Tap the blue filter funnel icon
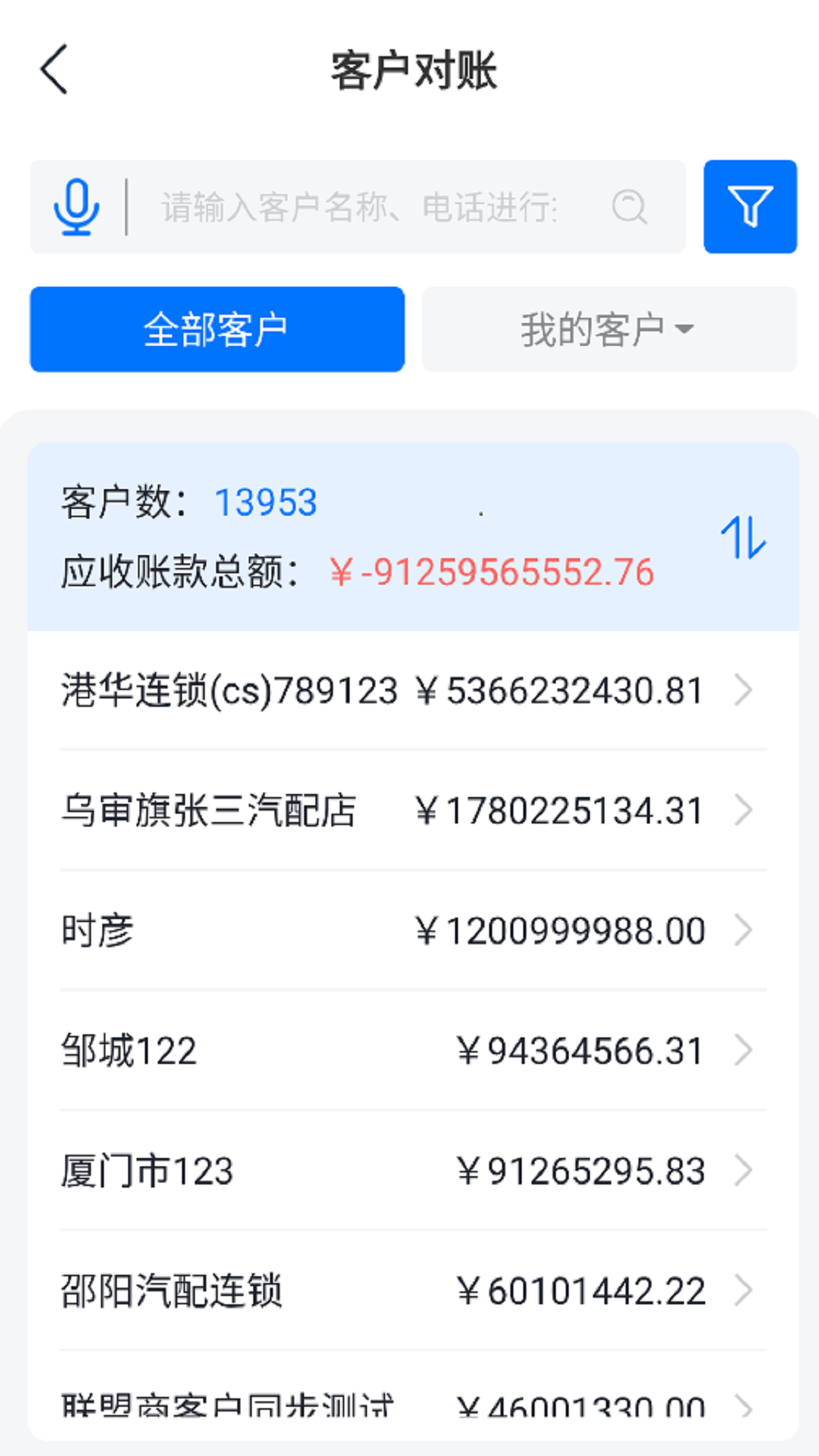 (x=750, y=206)
